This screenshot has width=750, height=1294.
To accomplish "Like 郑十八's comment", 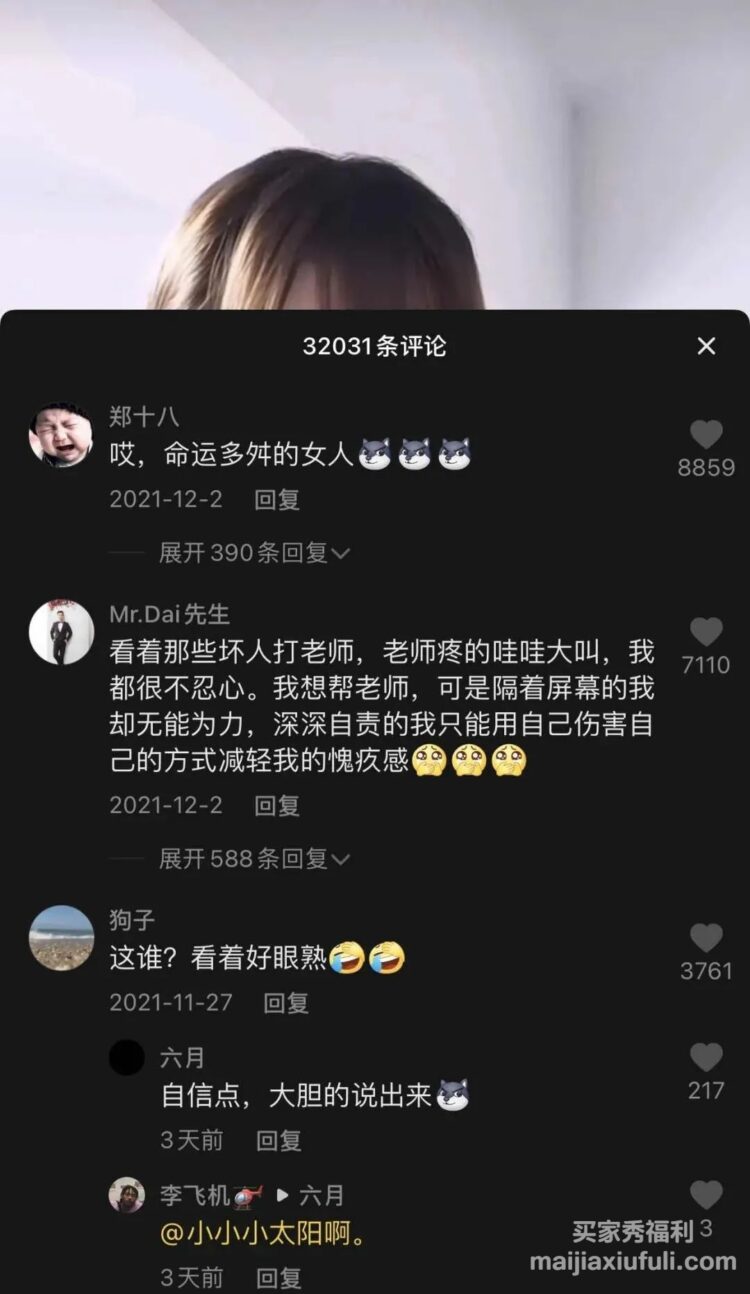I will pos(706,435).
